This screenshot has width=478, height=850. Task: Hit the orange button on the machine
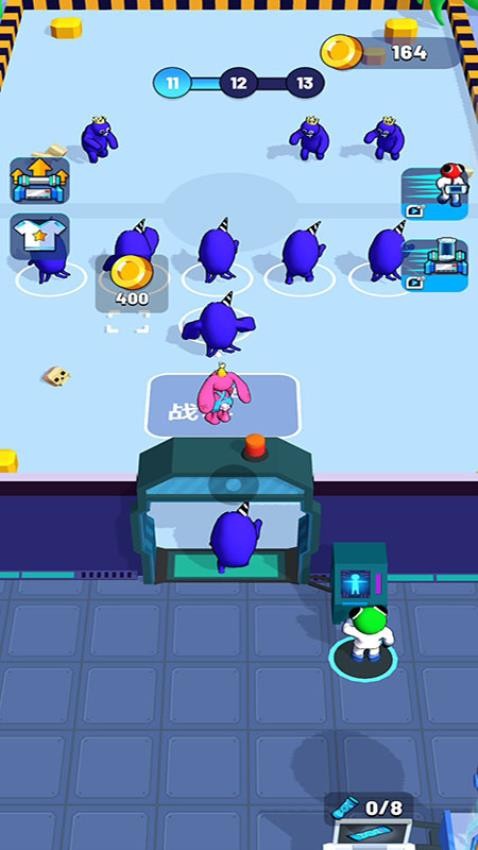[x=254, y=446]
